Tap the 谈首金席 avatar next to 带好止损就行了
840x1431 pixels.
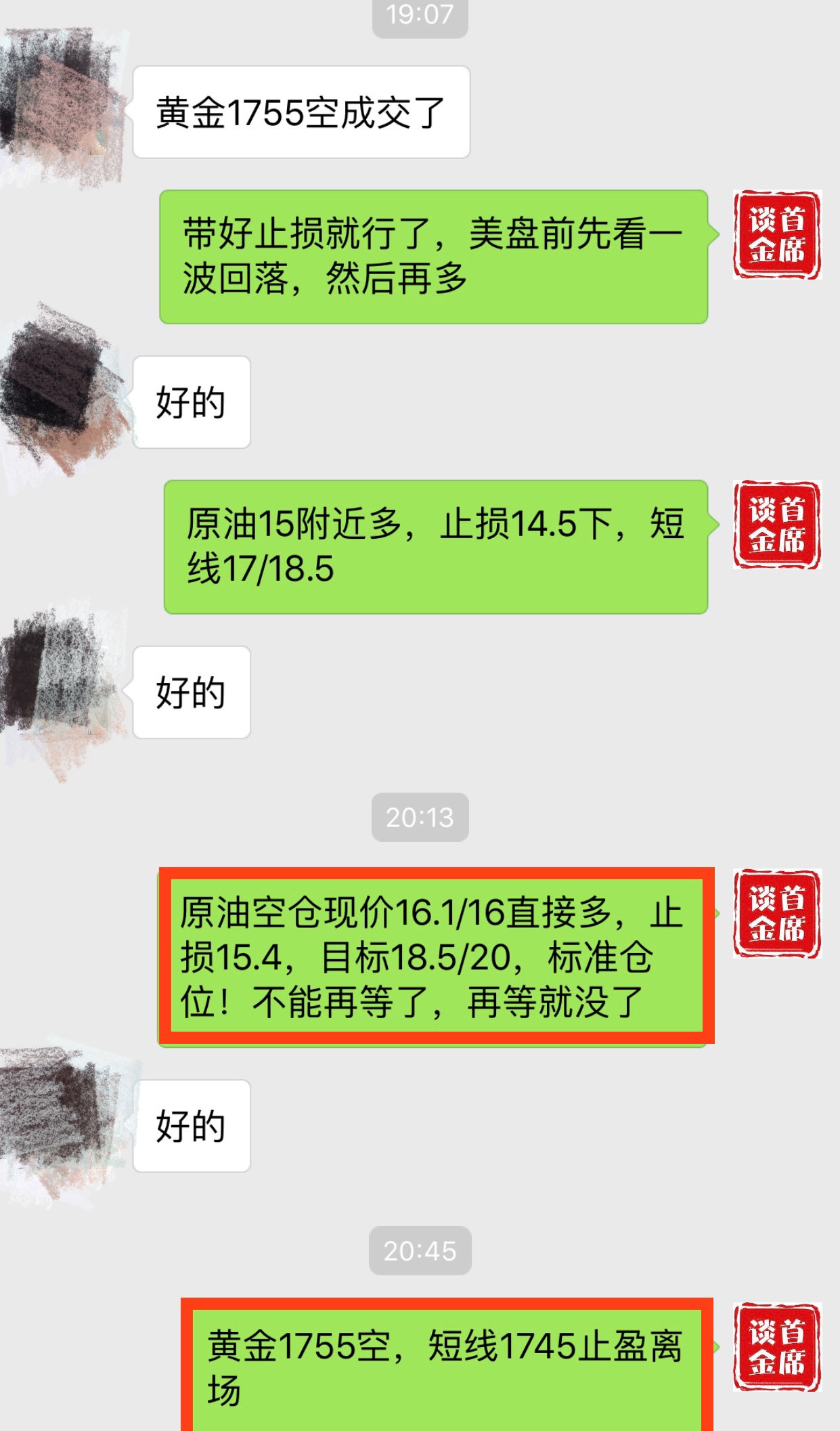(776, 235)
